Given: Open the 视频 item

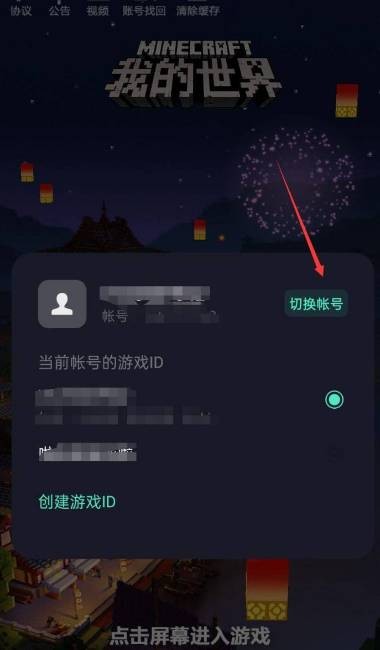Looking at the screenshot, I should pyautogui.click(x=97, y=10).
